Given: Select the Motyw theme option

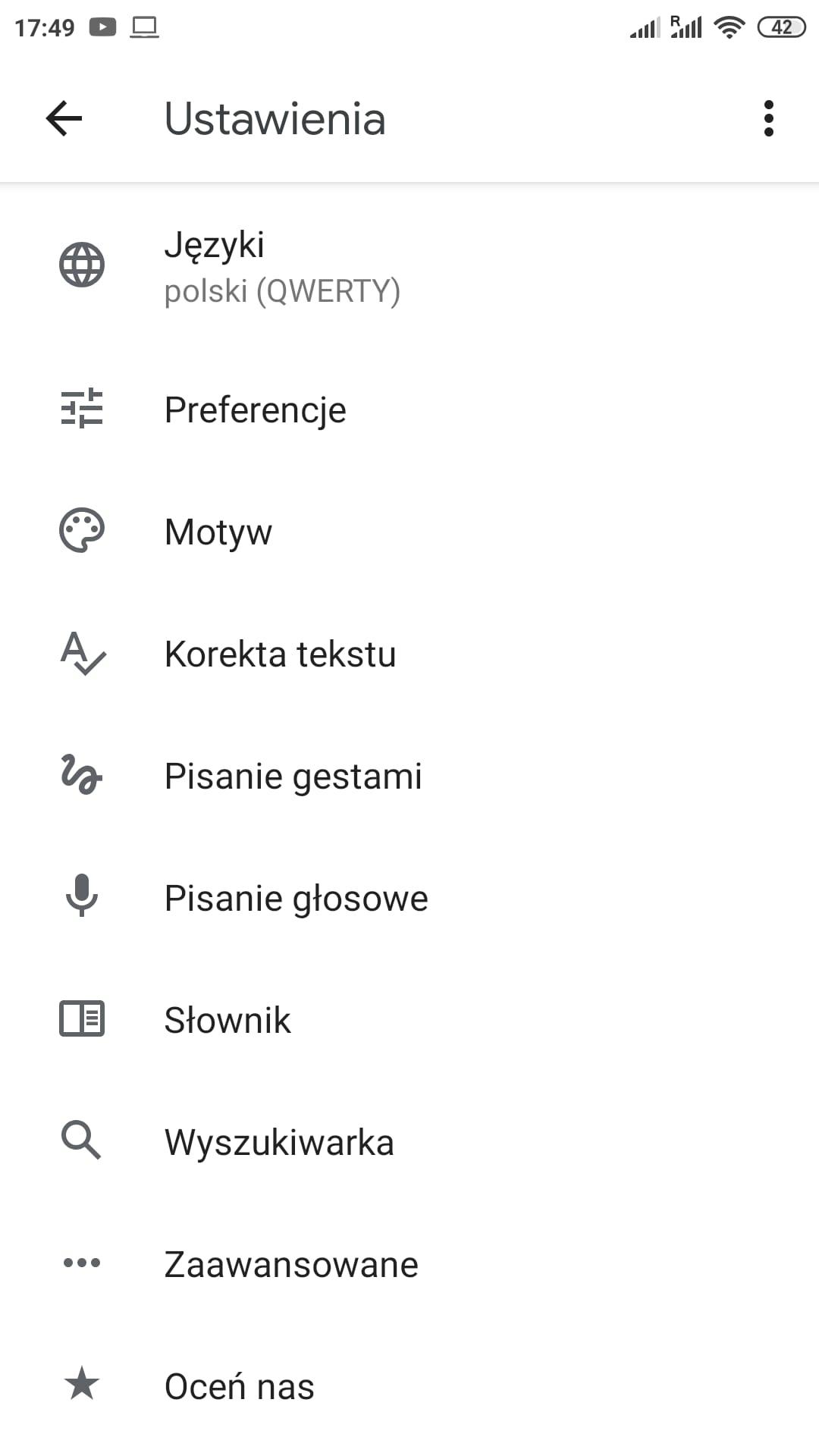Looking at the screenshot, I should point(218,532).
